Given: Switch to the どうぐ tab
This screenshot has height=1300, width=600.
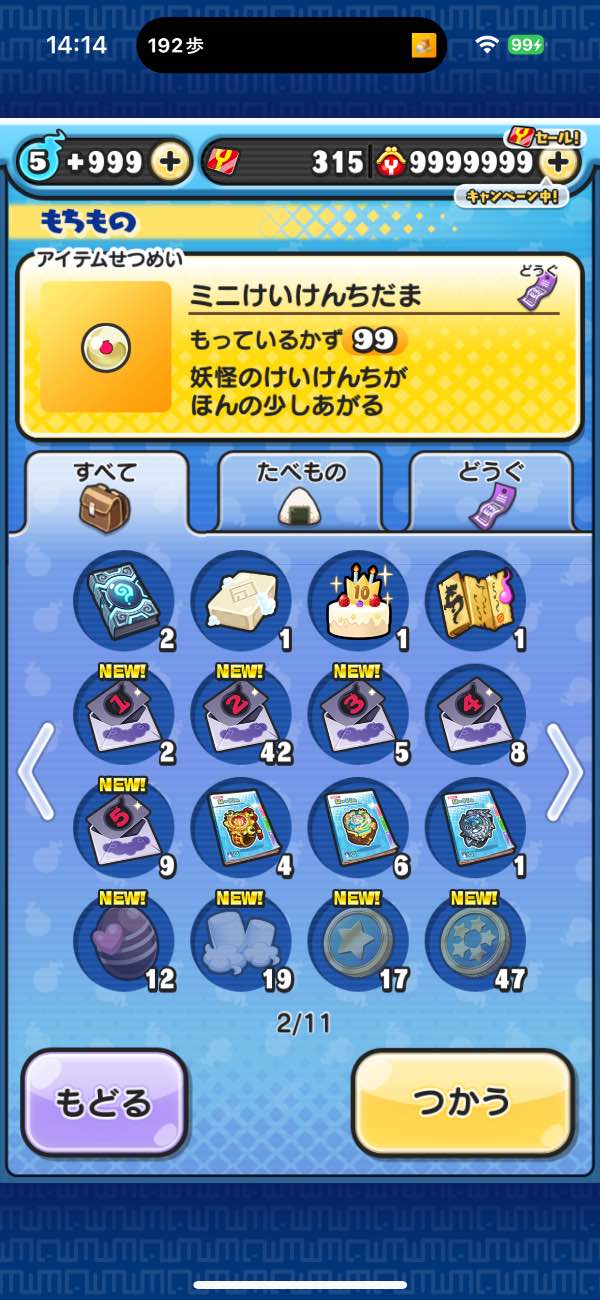Looking at the screenshot, I should pyautogui.click(x=491, y=490).
